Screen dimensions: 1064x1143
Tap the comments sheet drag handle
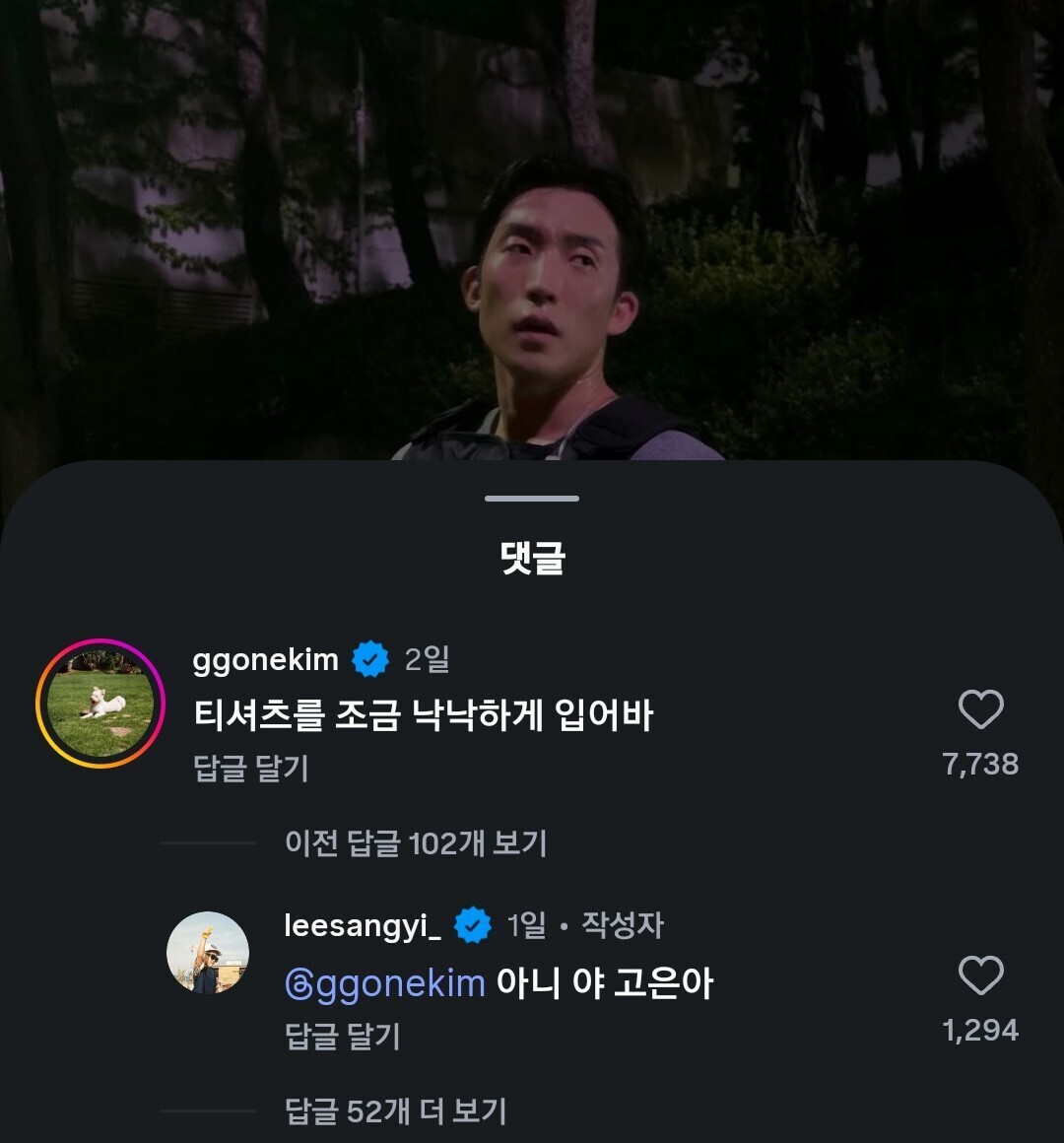[x=532, y=499]
